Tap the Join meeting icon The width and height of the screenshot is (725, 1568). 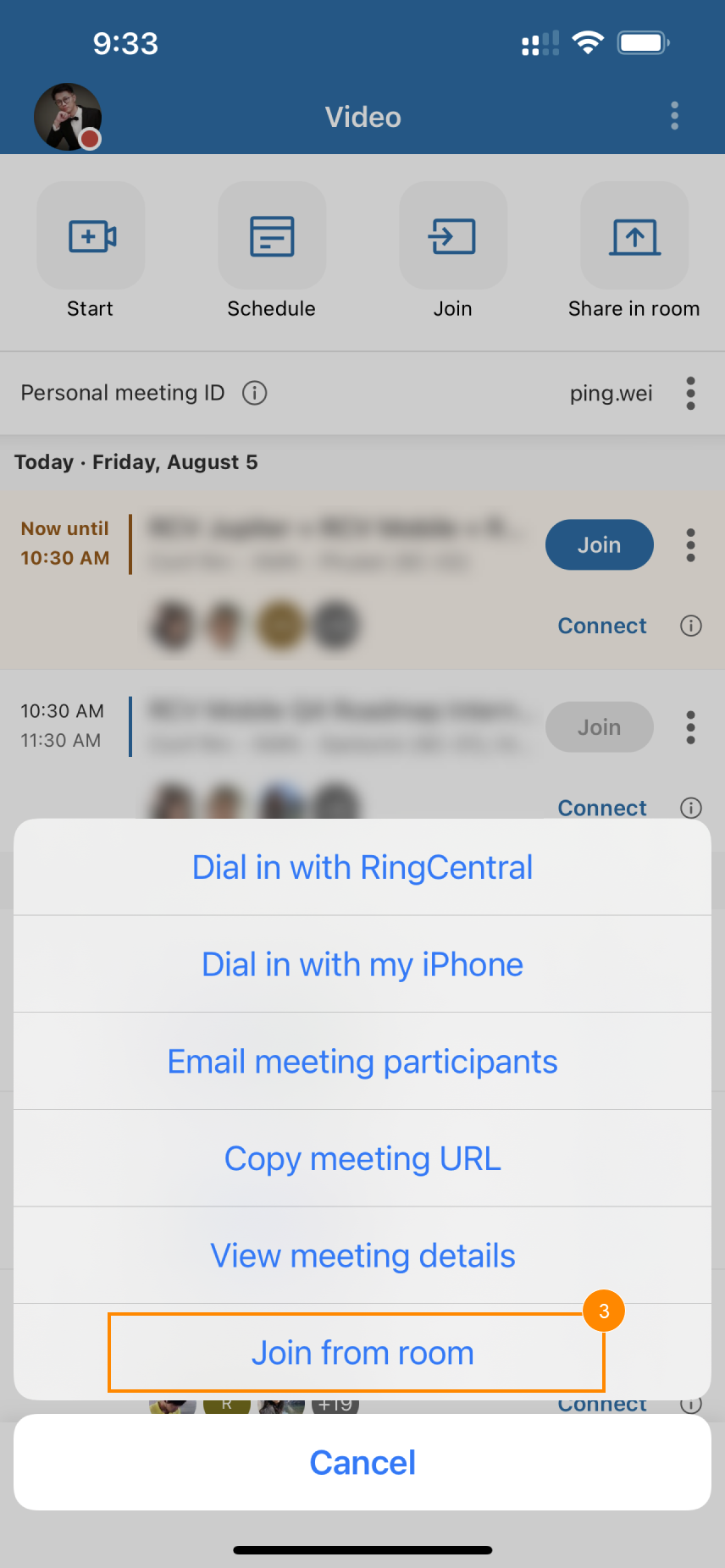point(453,236)
